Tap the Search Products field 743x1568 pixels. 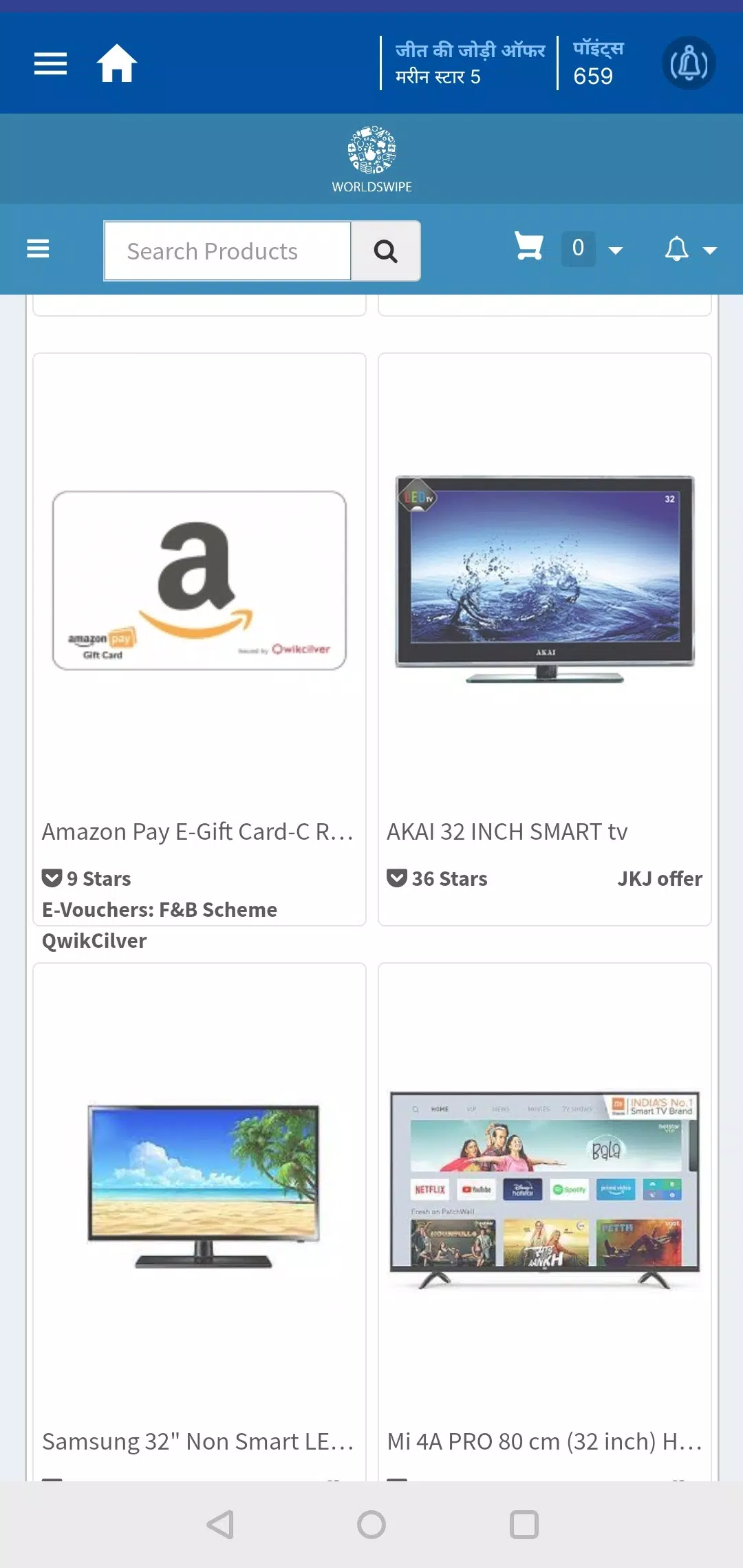[x=228, y=251]
